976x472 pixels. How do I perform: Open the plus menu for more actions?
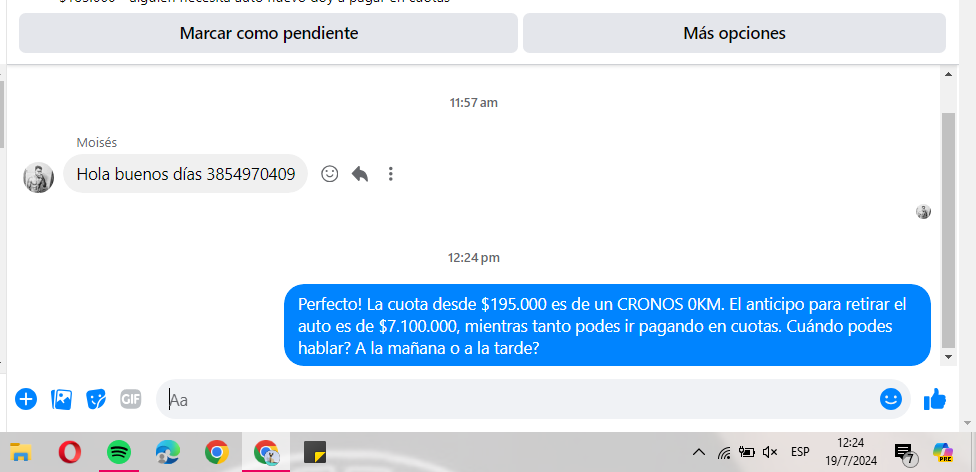[26, 399]
